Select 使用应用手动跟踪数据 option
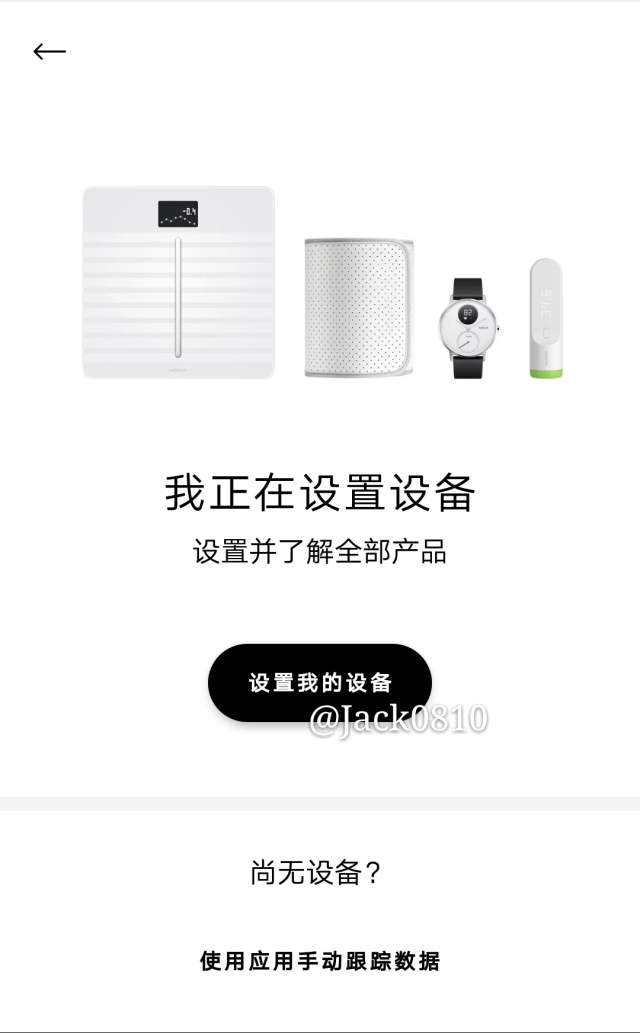The height and width of the screenshot is (1033, 640). (320, 962)
